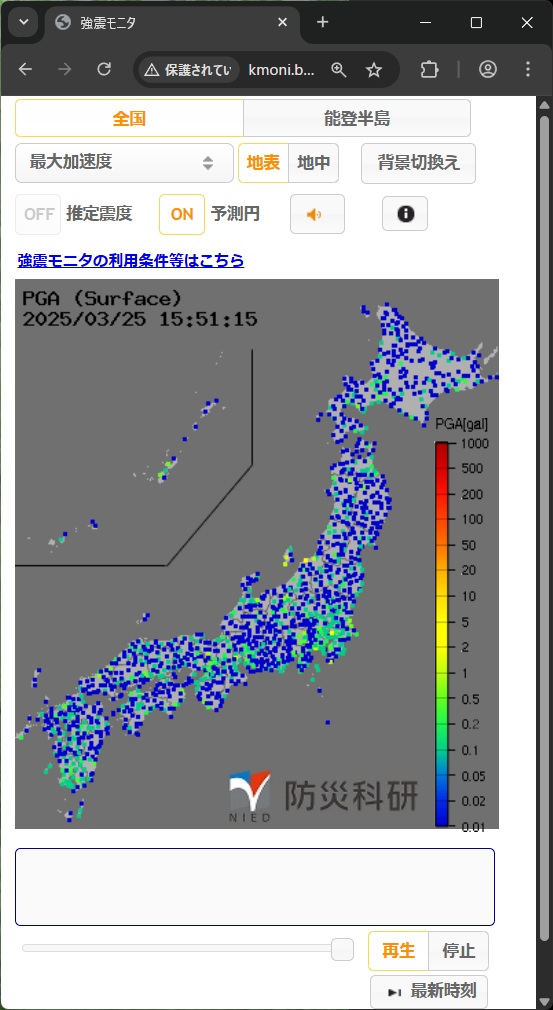Toggle the 推定震度 OFF switch
The image size is (553, 1010).
click(x=39, y=214)
